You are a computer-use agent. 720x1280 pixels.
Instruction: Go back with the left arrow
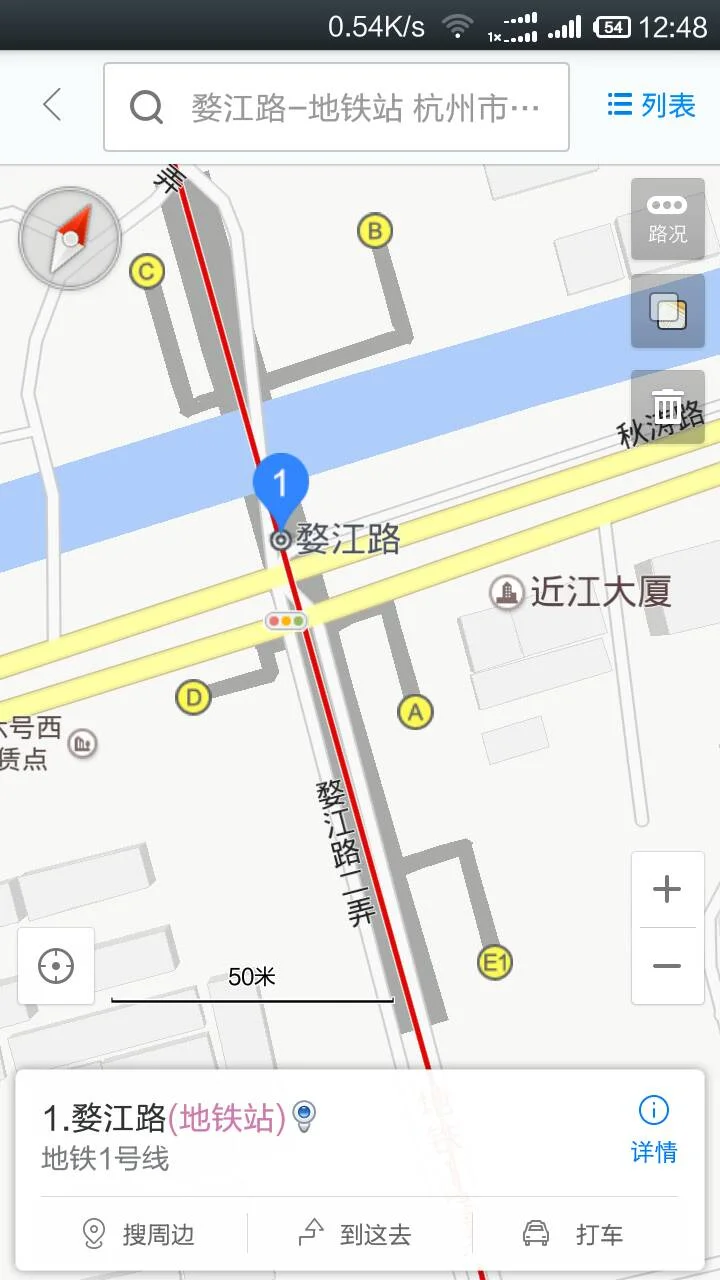coord(51,106)
